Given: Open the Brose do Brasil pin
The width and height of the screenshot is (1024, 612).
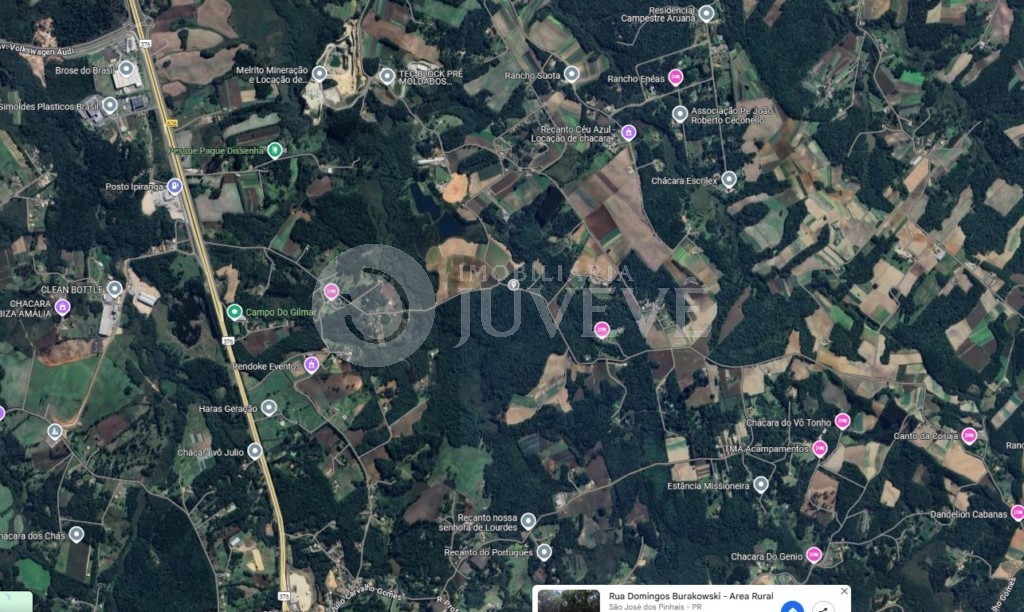Looking at the screenshot, I should 126,70.
